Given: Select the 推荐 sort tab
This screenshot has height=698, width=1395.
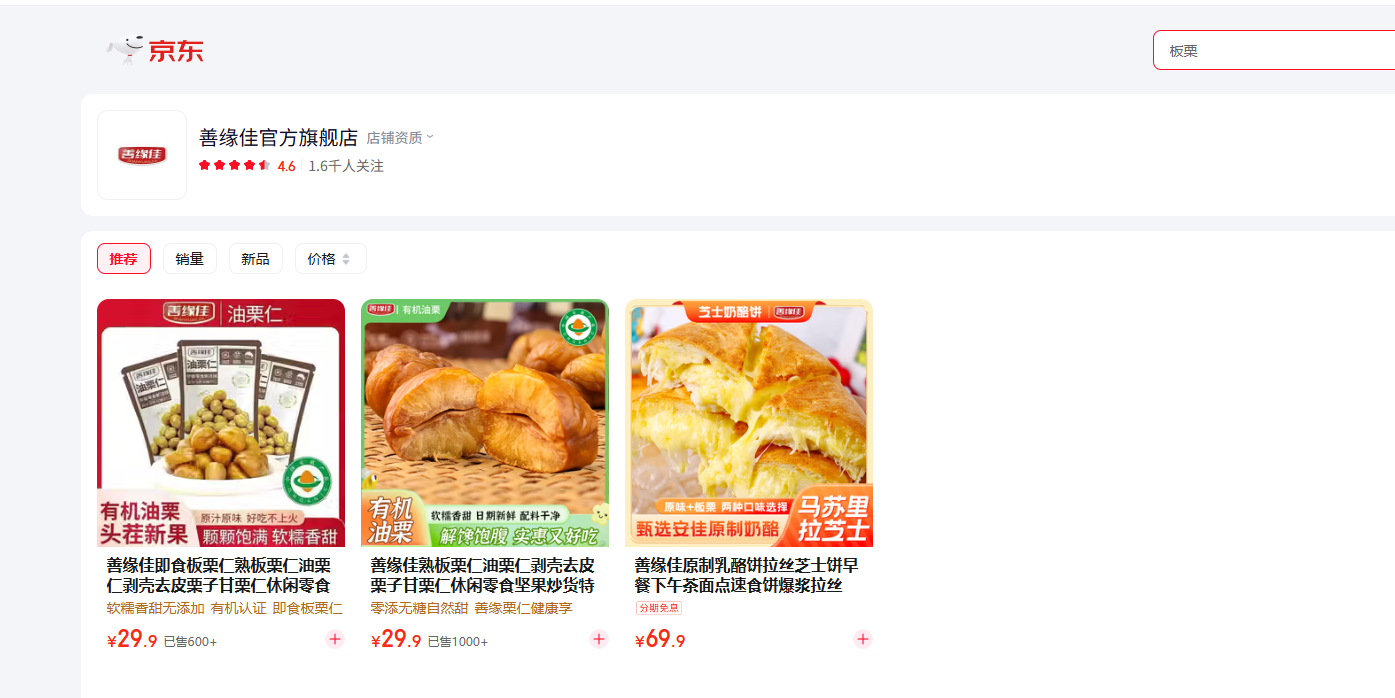Looking at the screenshot, I should coord(124,259).
